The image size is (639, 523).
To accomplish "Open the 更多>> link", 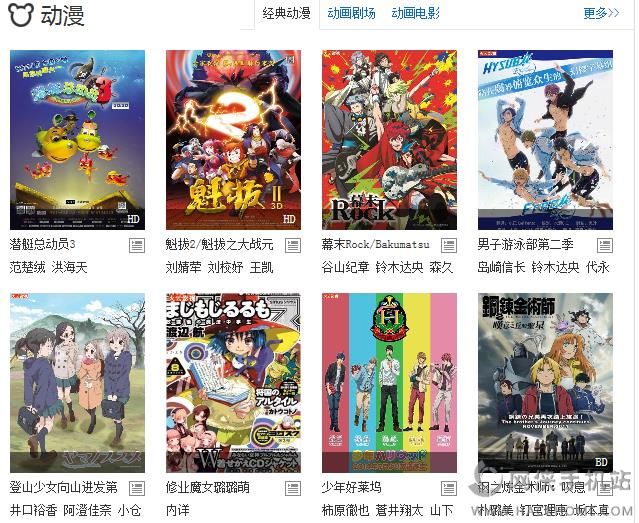I will point(597,13).
